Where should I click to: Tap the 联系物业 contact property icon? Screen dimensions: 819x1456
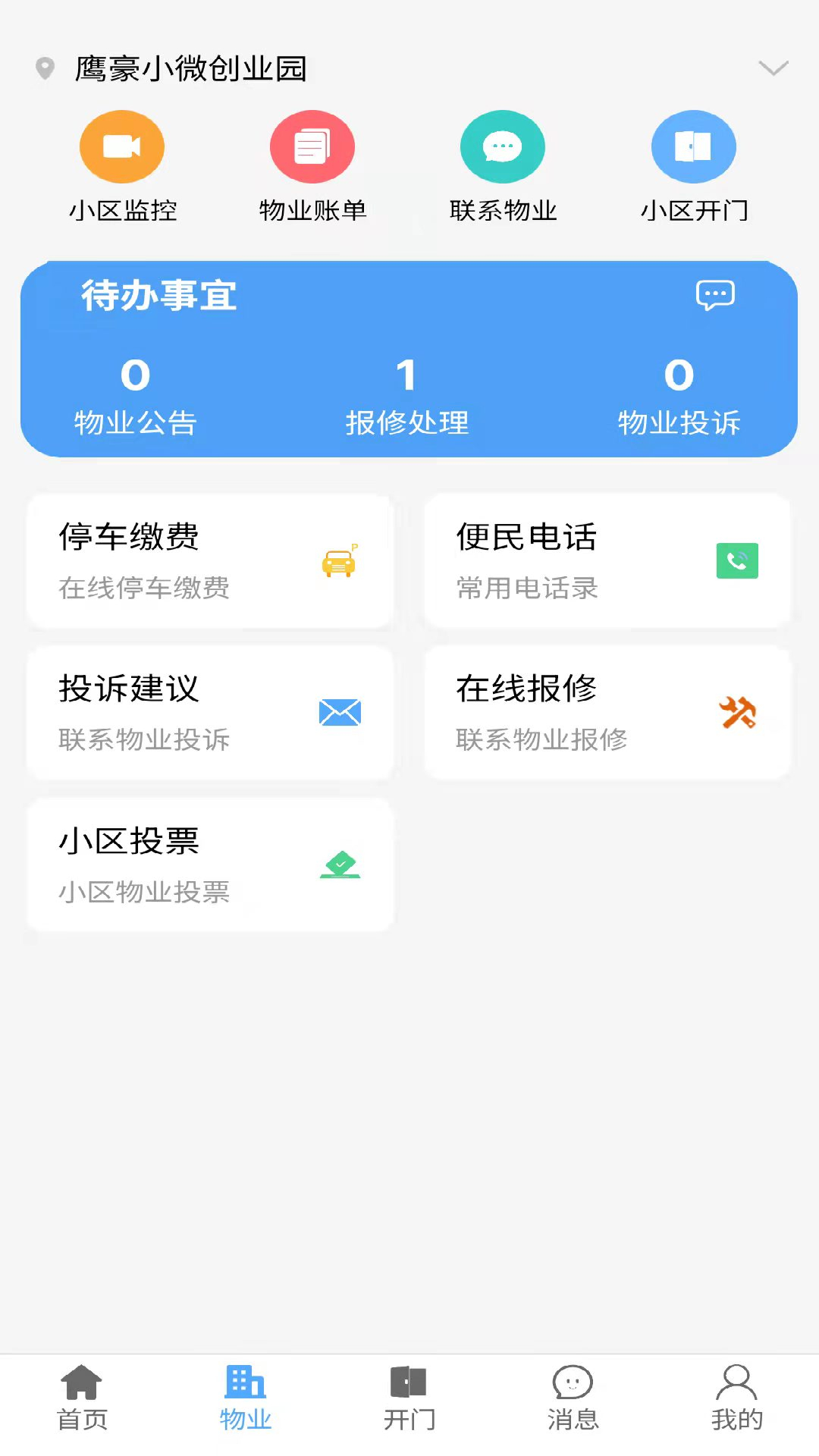point(503,146)
